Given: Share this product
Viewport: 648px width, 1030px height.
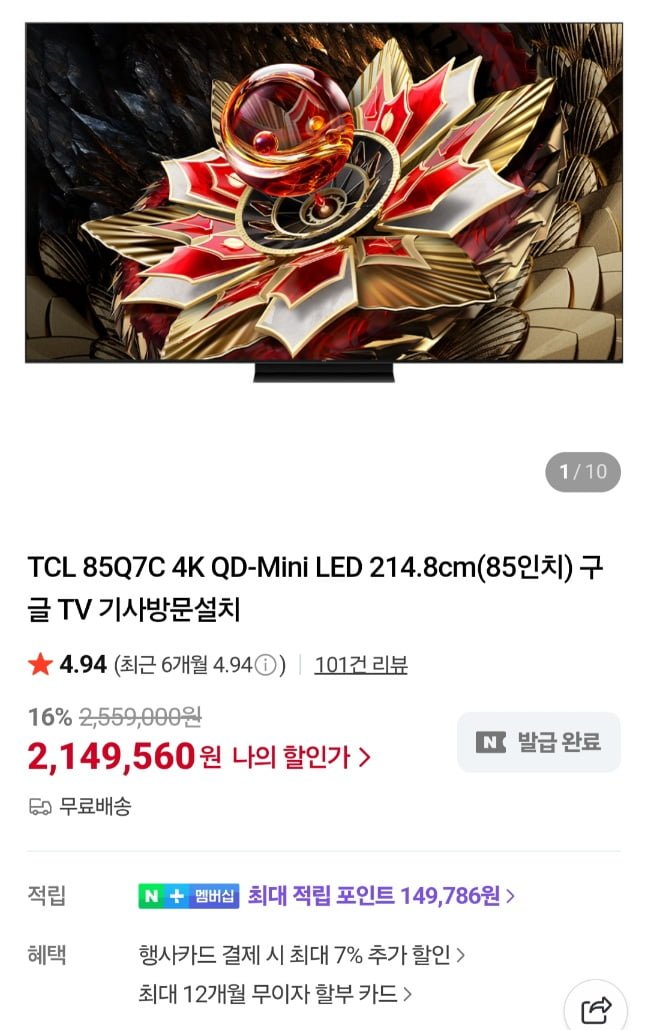Looking at the screenshot, I should click(595, 1008).
